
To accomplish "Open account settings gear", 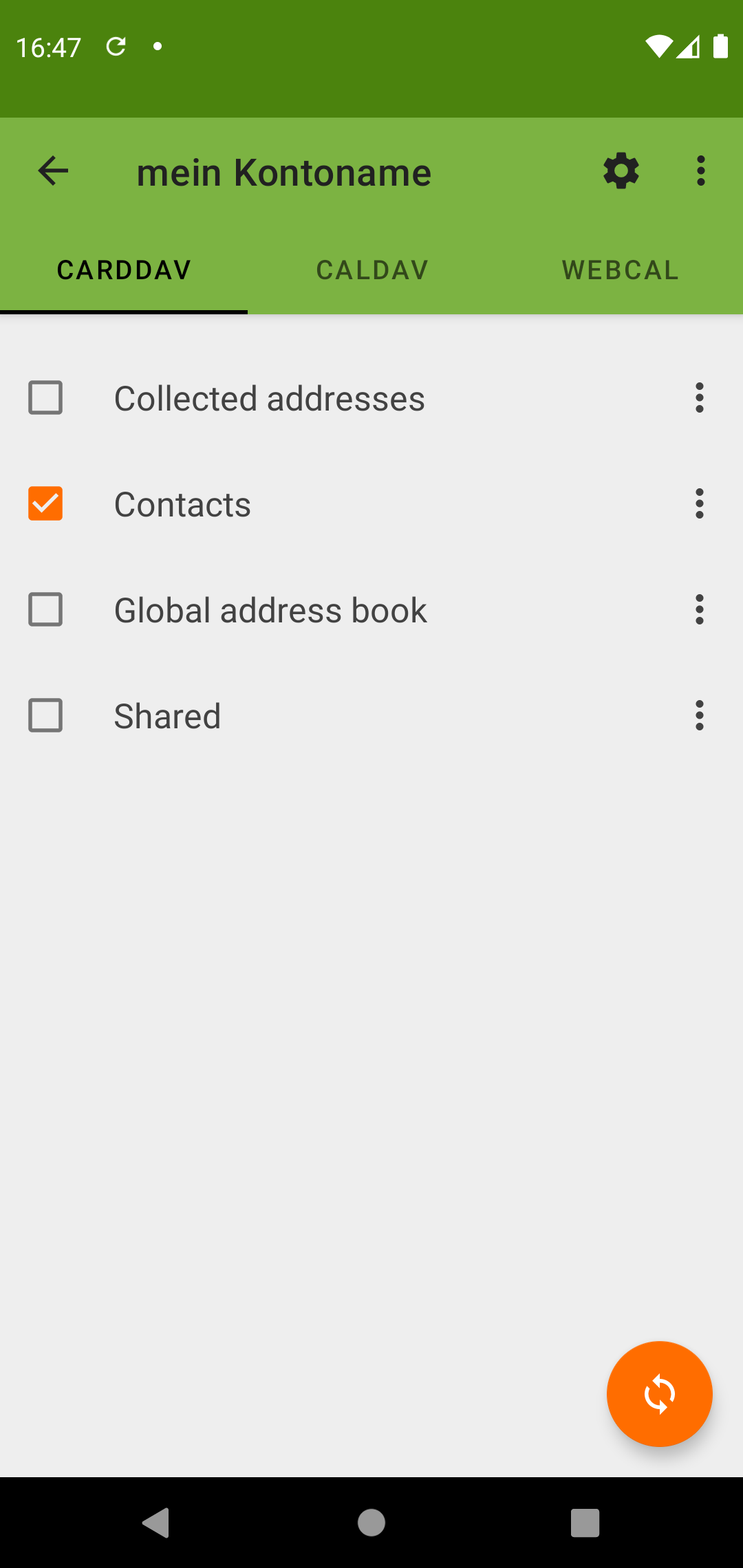I will click(621, 171).
